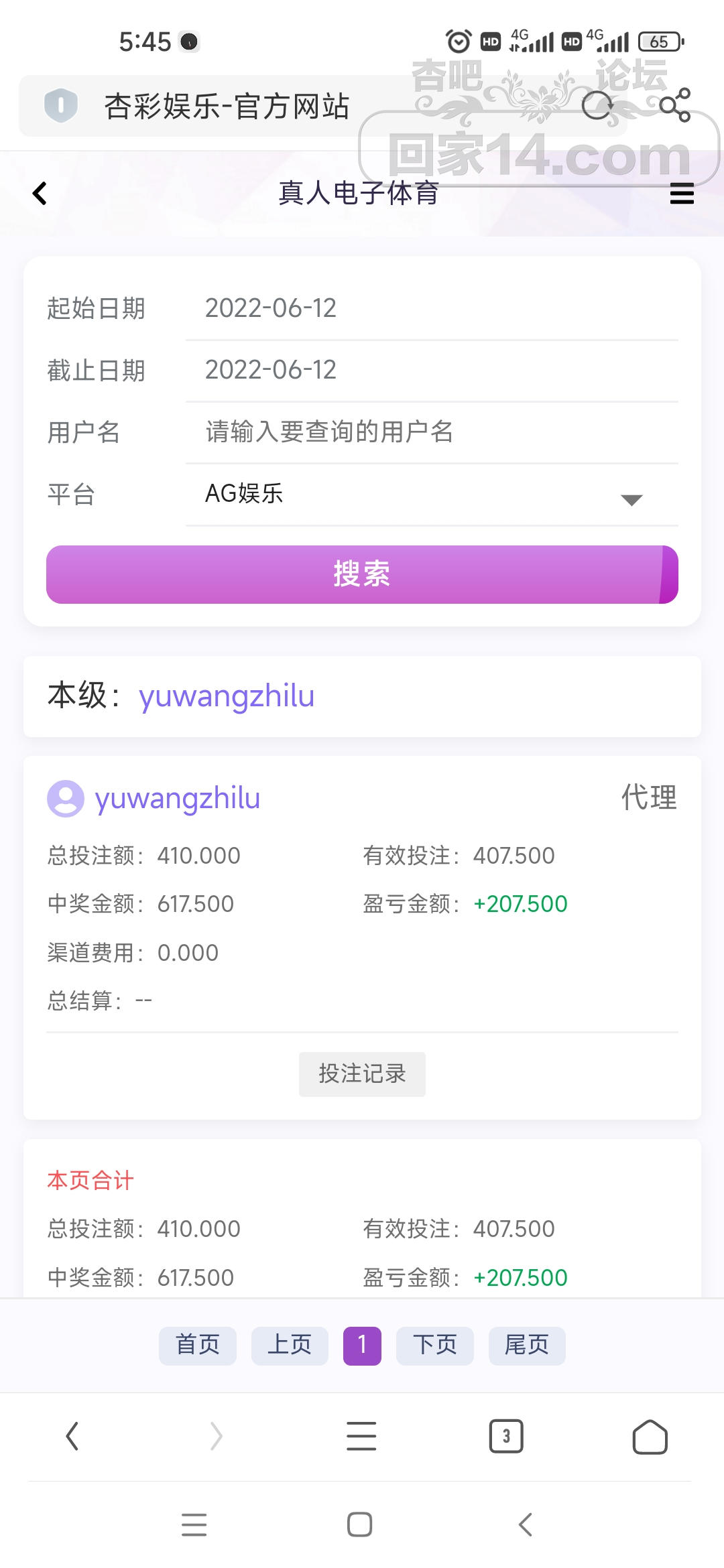Screen dimensions: 724x1568
Task: Jump to 尾页 last page
Action: (526, 1345)
